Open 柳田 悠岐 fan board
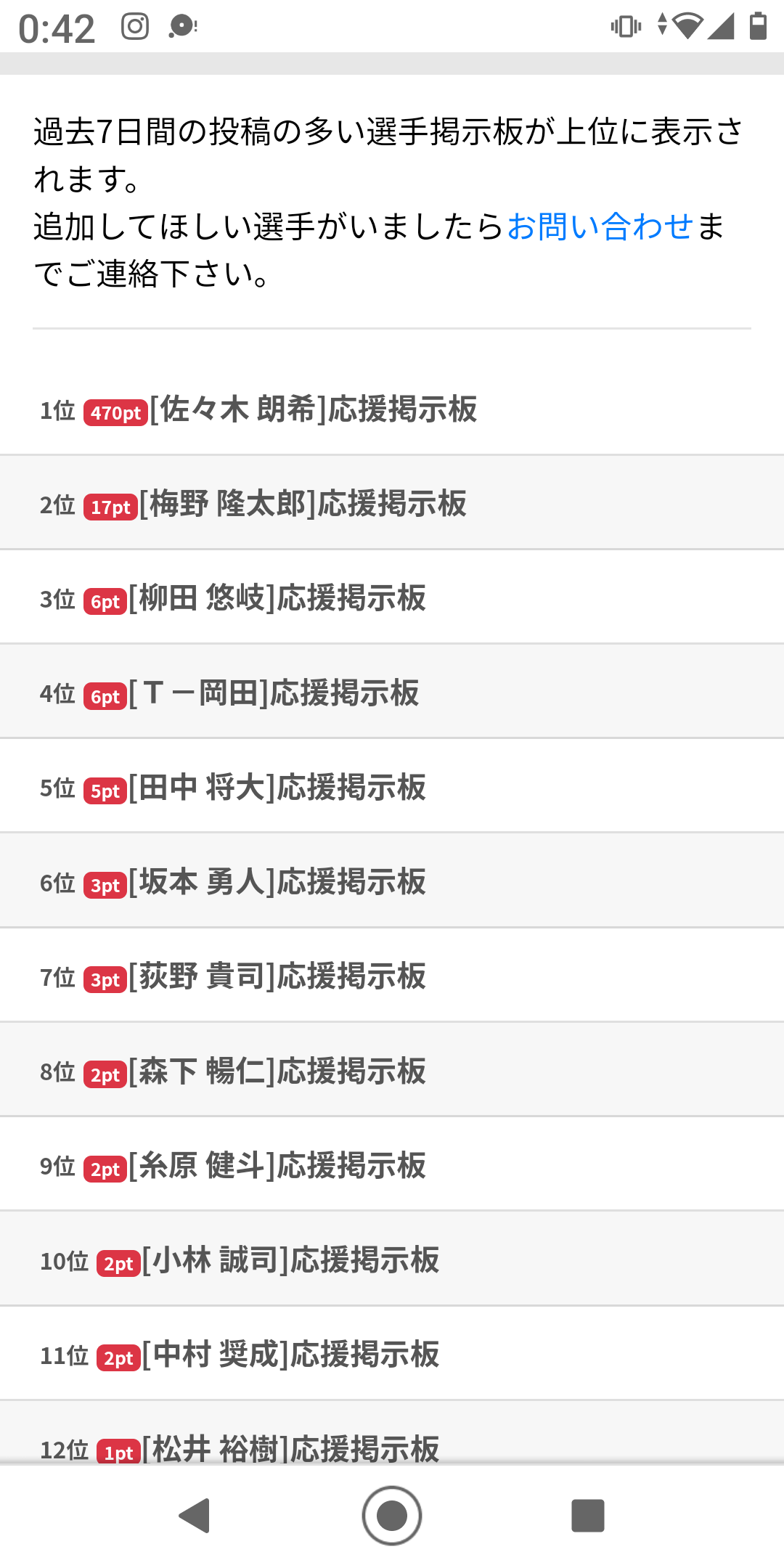The image size is (784, 1568). [392, 597]
